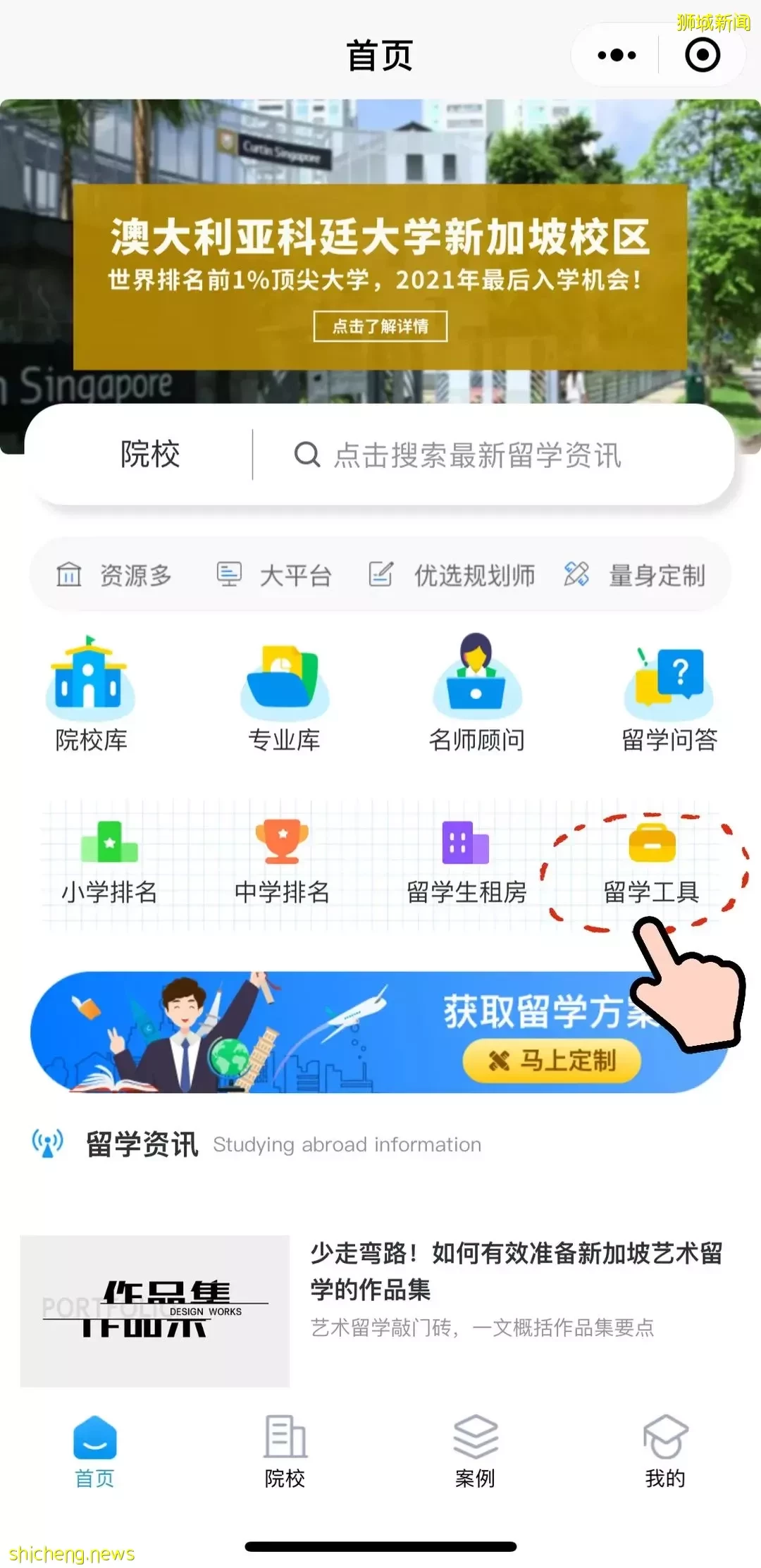Open 专业库 majors database
This screenshot has height=1568, width=761.
tap(284, 693)
